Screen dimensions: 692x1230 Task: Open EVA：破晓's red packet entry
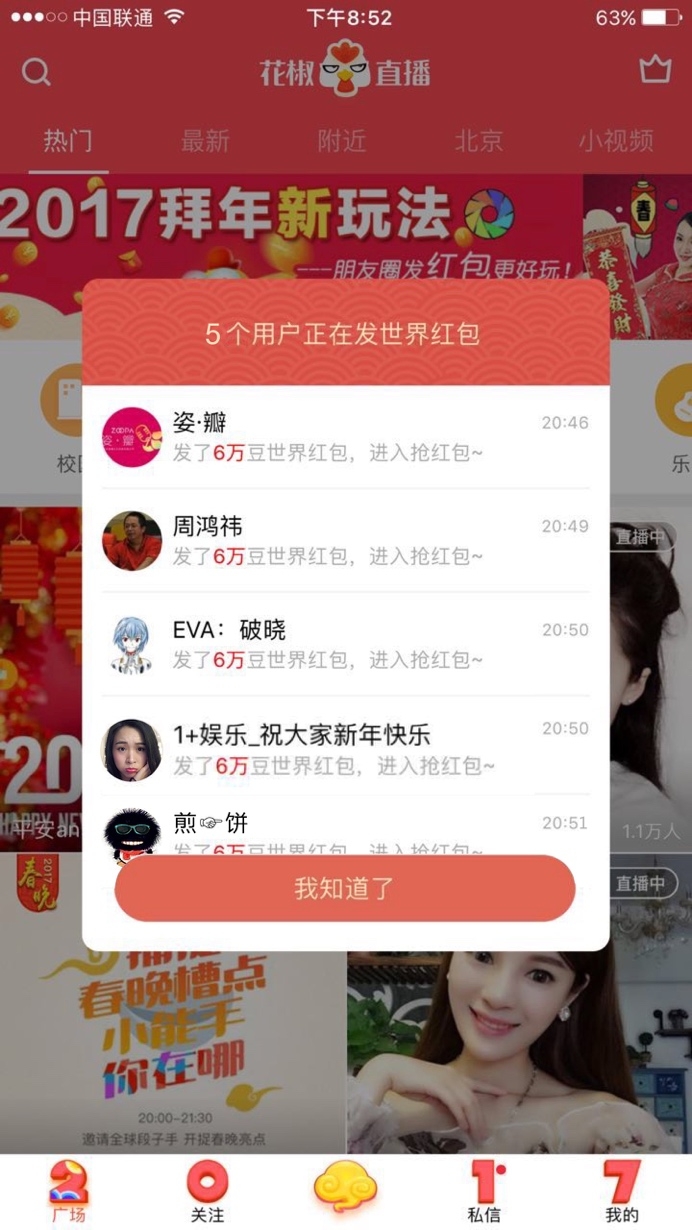(x=345, y=644)
